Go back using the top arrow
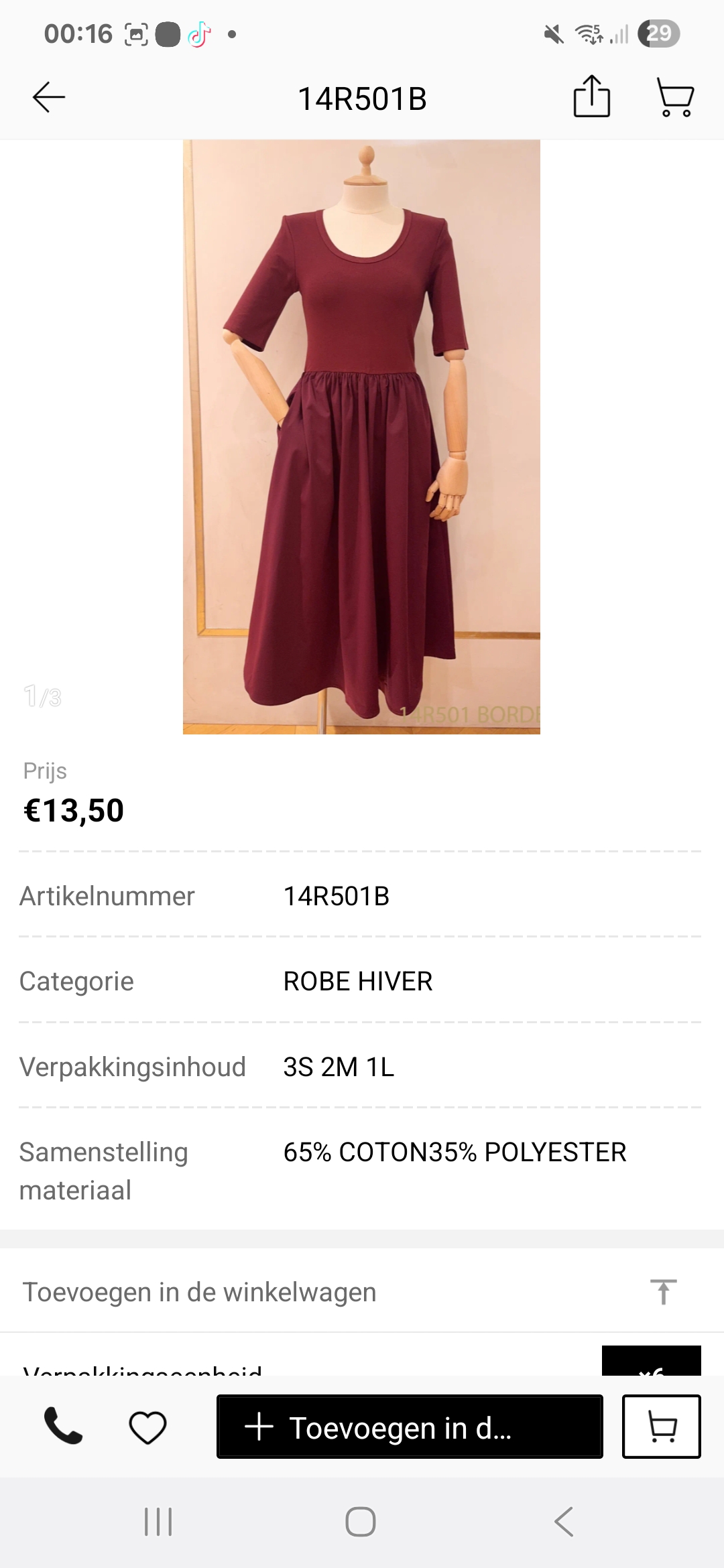Viewport: 724px width, 1568px height. (49, 98)
